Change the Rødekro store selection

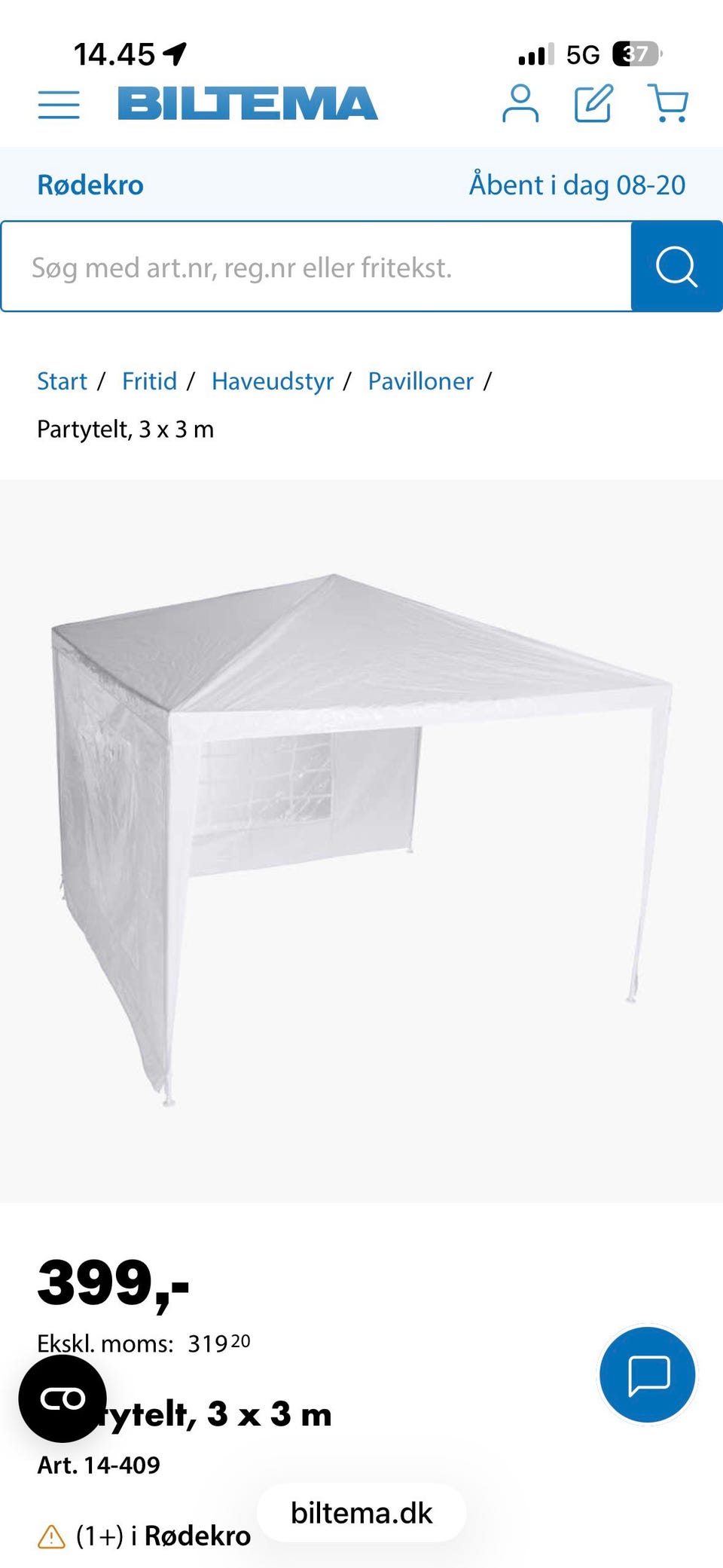coord(90,185)
